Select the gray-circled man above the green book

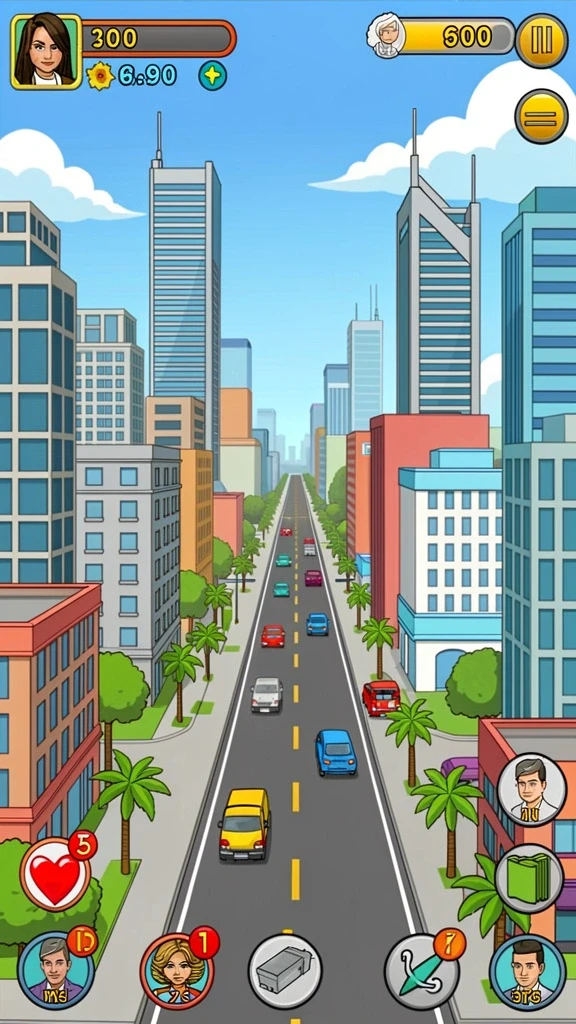(x=532, y=789)
